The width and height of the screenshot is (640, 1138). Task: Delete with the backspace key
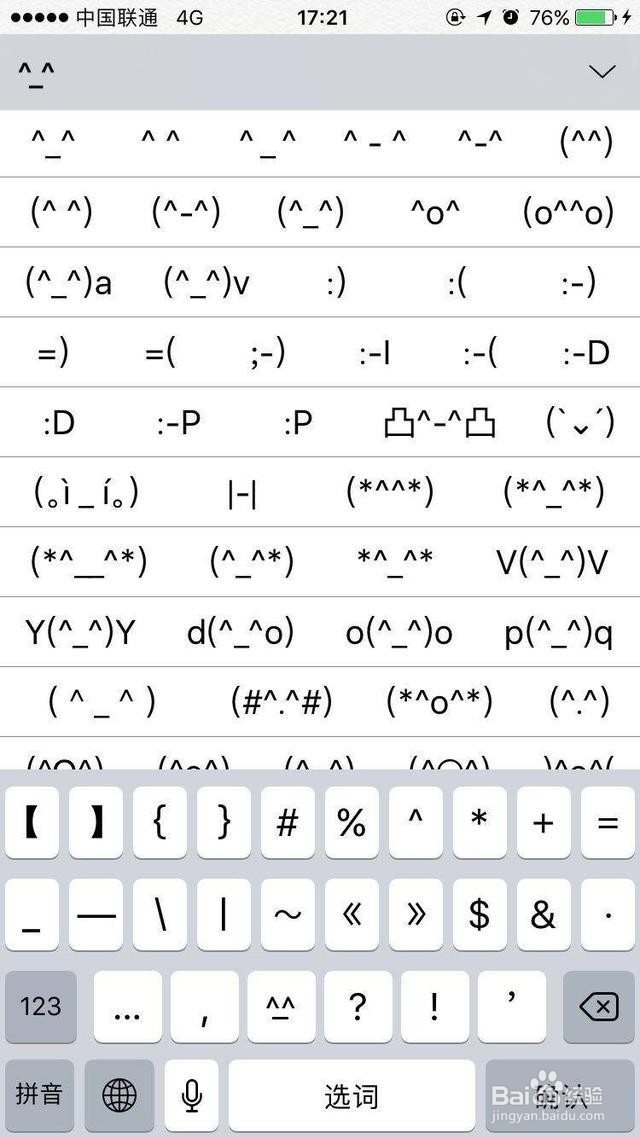click(x=599, y=1007)
